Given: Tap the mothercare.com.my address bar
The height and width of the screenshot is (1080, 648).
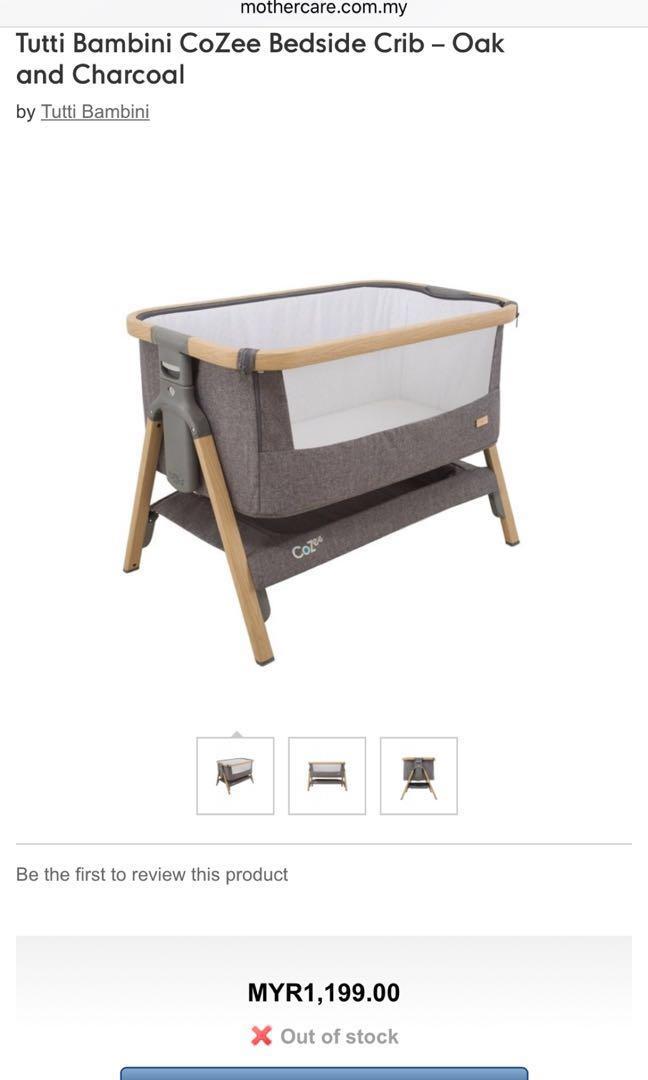Looking at the screenshot, I should [324, 9].
